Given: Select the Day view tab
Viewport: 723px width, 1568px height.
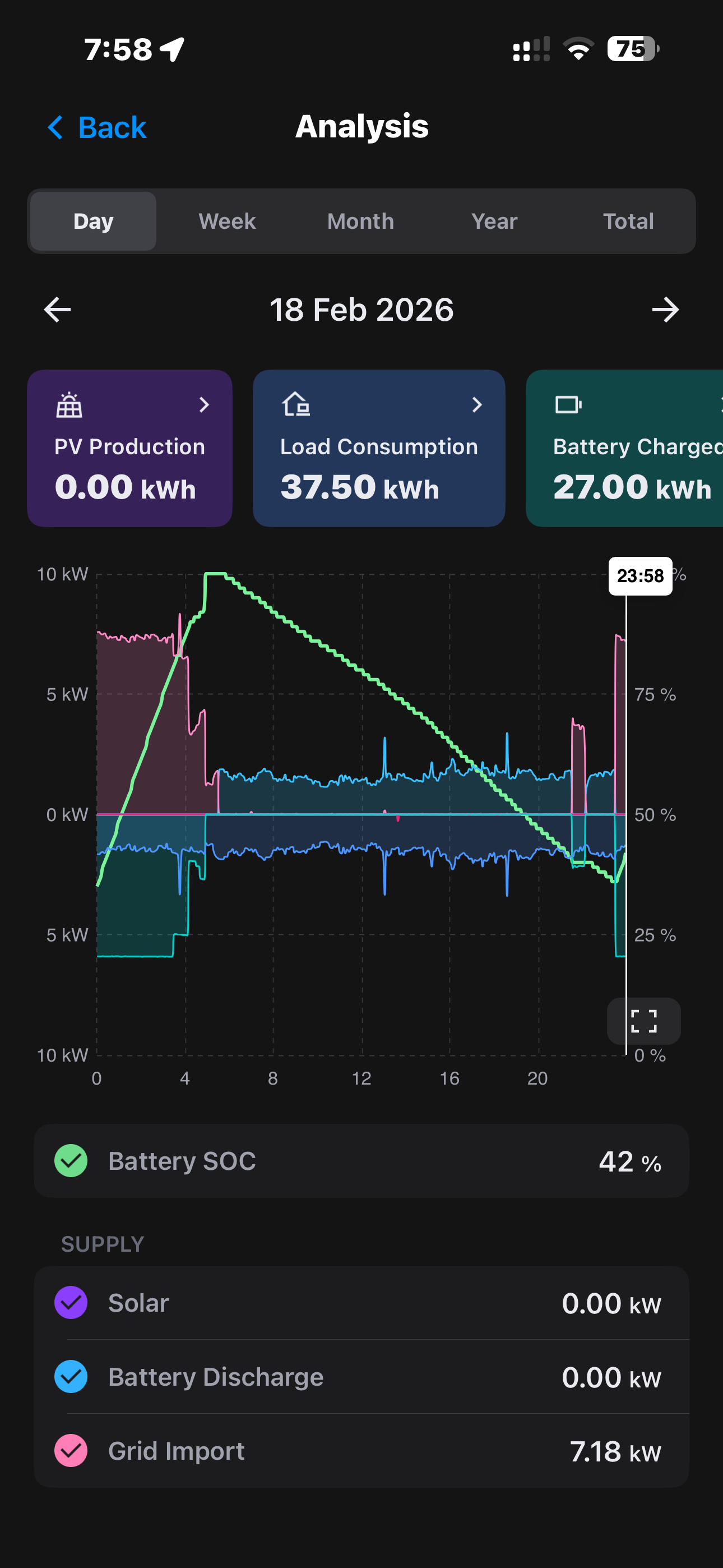Looking at the screenshot, I should tap(93, 222).
